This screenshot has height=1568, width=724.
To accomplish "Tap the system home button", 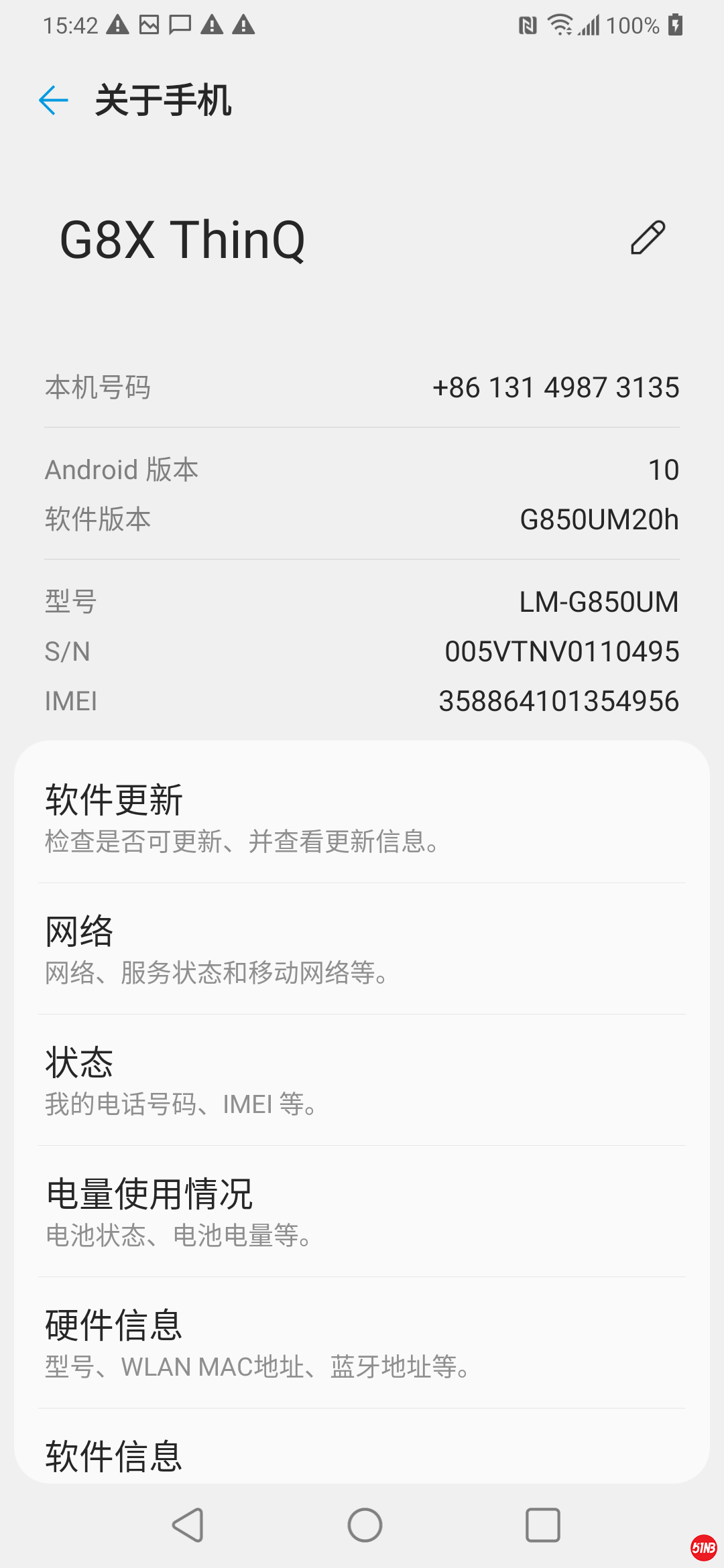I will pos(365,1525).
